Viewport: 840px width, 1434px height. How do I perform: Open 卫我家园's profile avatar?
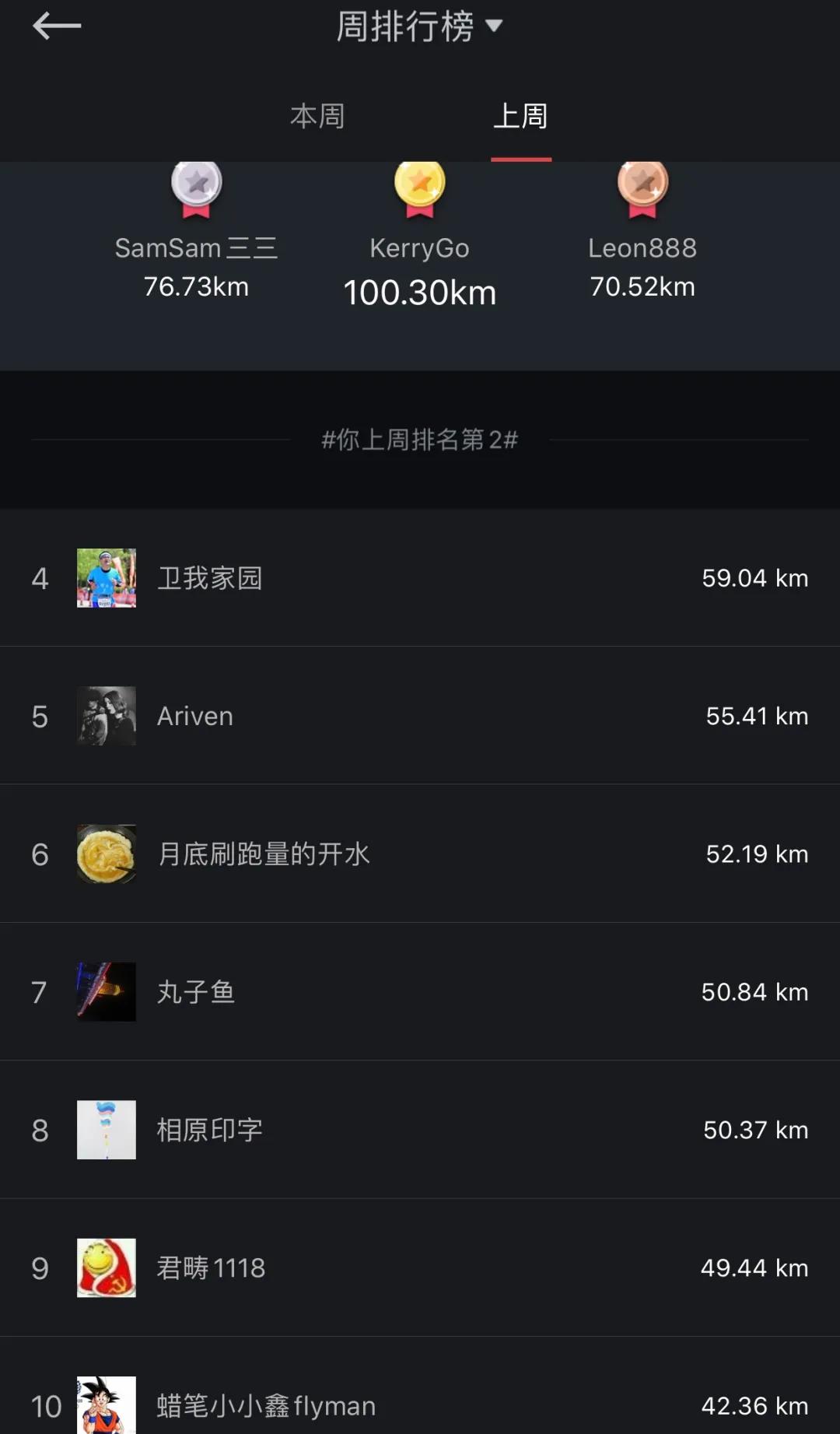[x=106, y=578]
